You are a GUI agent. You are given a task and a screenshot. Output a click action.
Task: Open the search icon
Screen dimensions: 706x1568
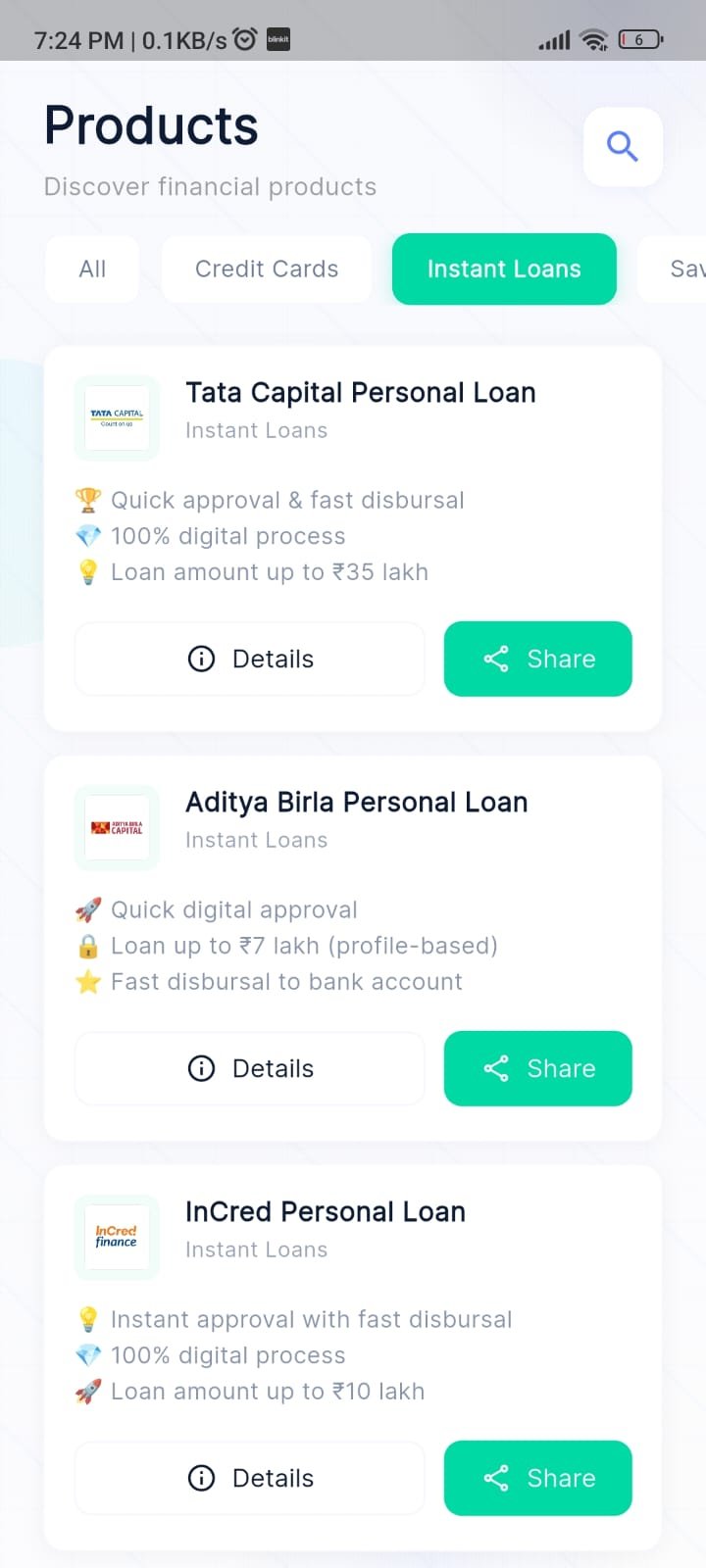pyautogui.click(x=623, y=147)
